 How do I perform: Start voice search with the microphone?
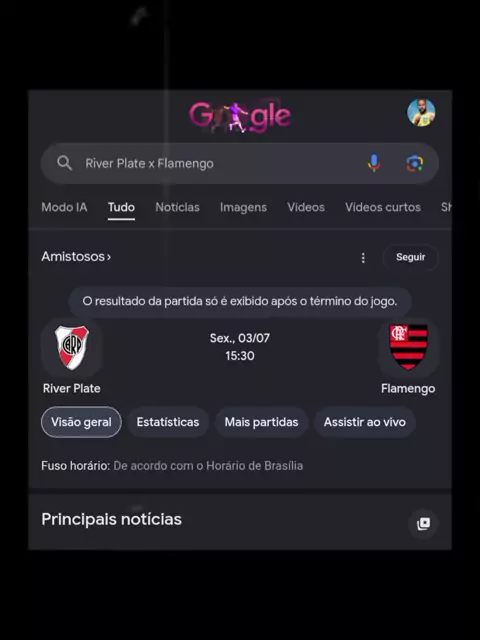coord(373,163)
